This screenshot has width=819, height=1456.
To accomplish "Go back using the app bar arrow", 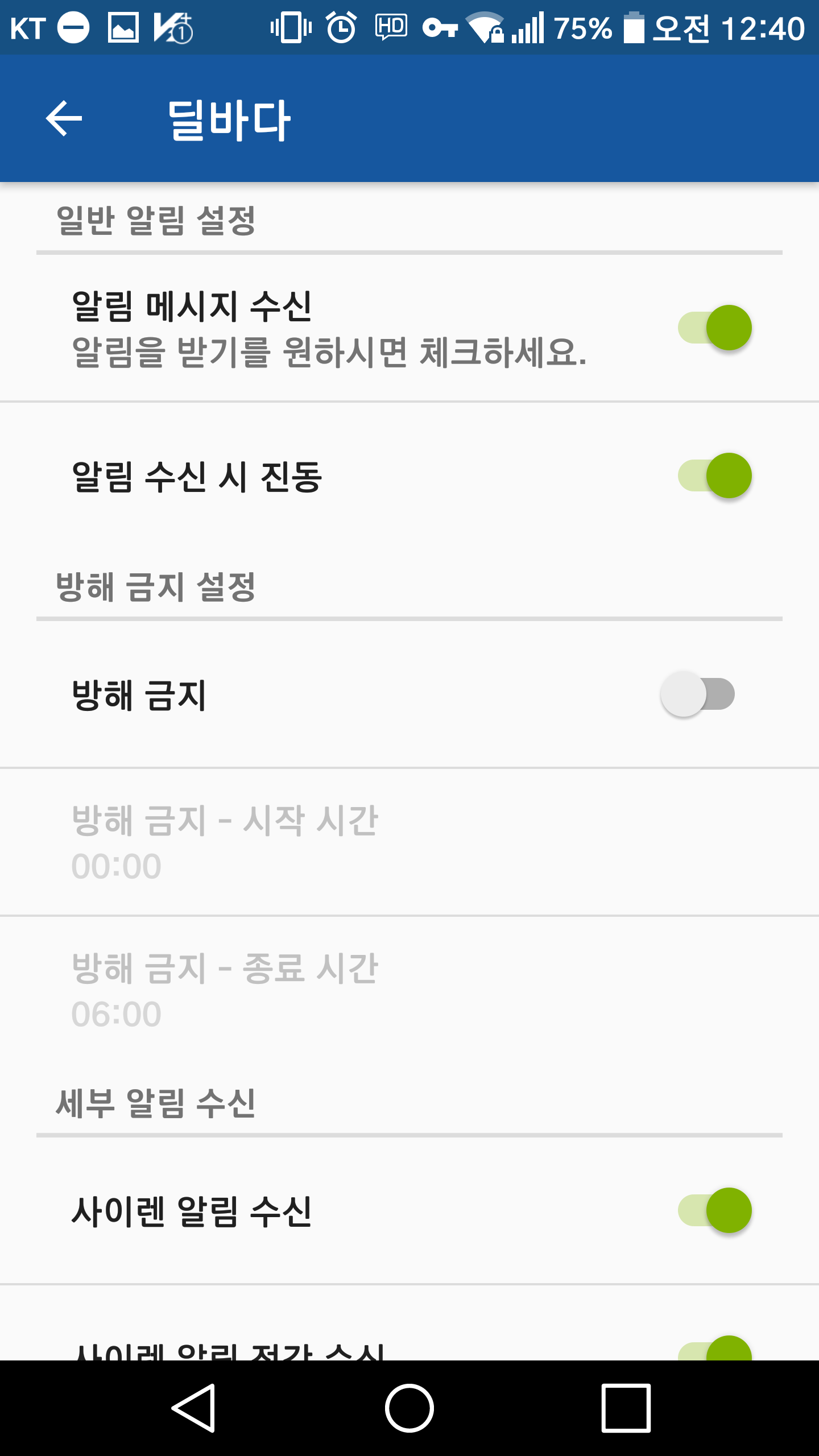I will tap(64, 118).
